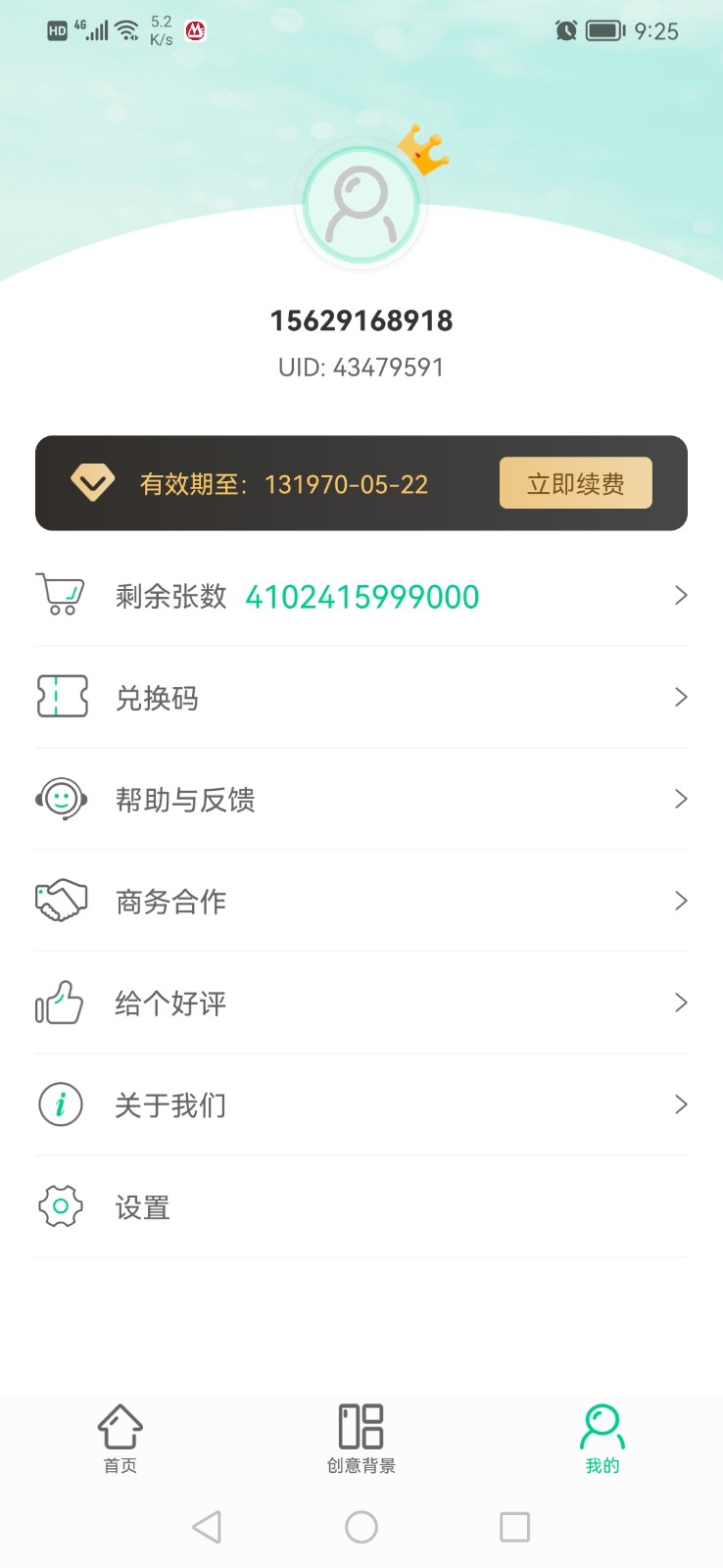Click the ticket icon for 兑换码

61,697
